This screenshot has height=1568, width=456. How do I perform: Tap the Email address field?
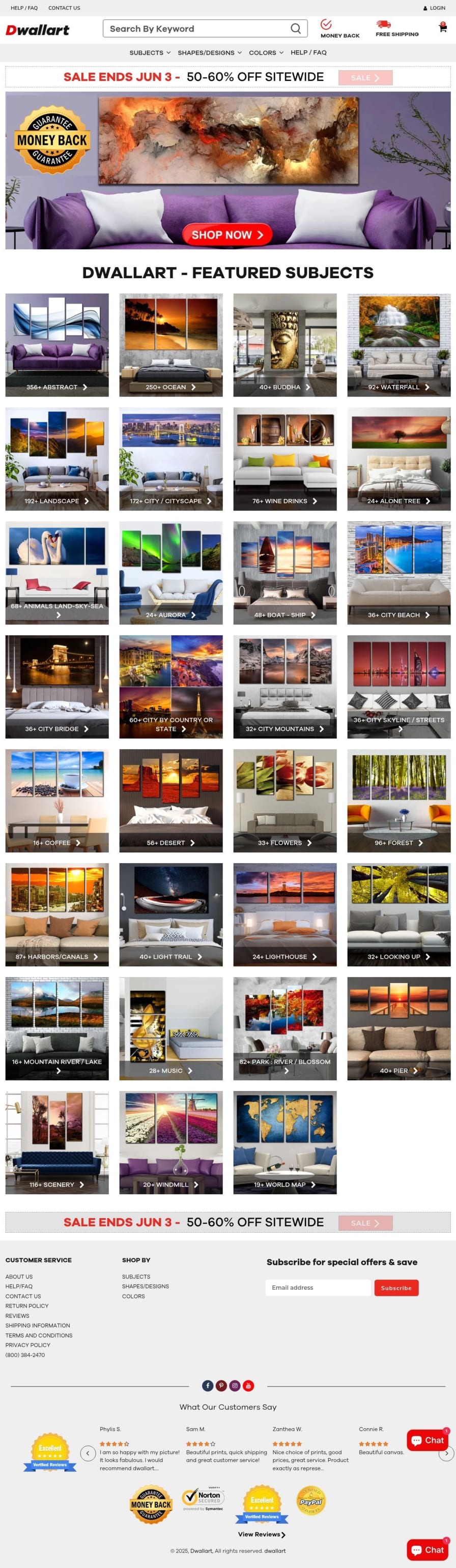[x=317, y=1287]
